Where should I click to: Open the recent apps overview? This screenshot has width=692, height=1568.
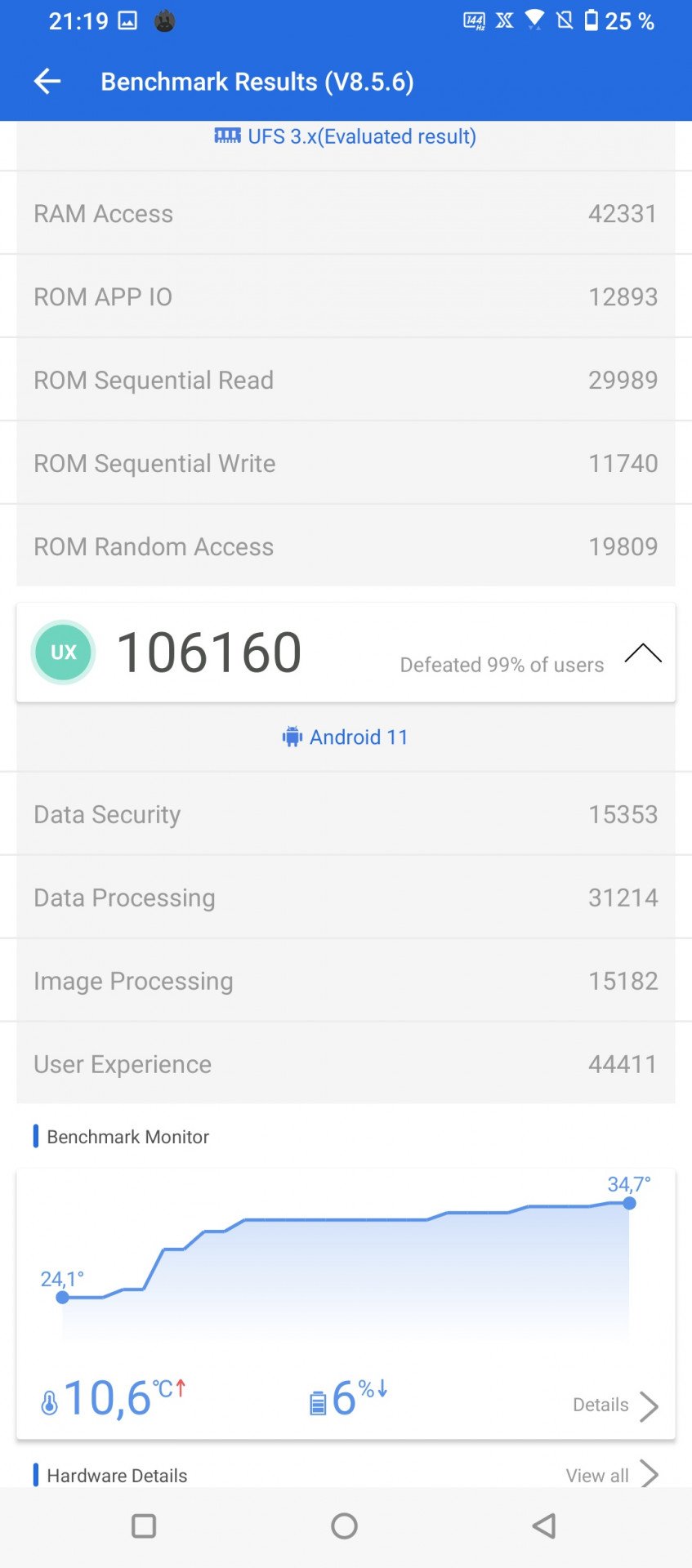click(144, 1526)
